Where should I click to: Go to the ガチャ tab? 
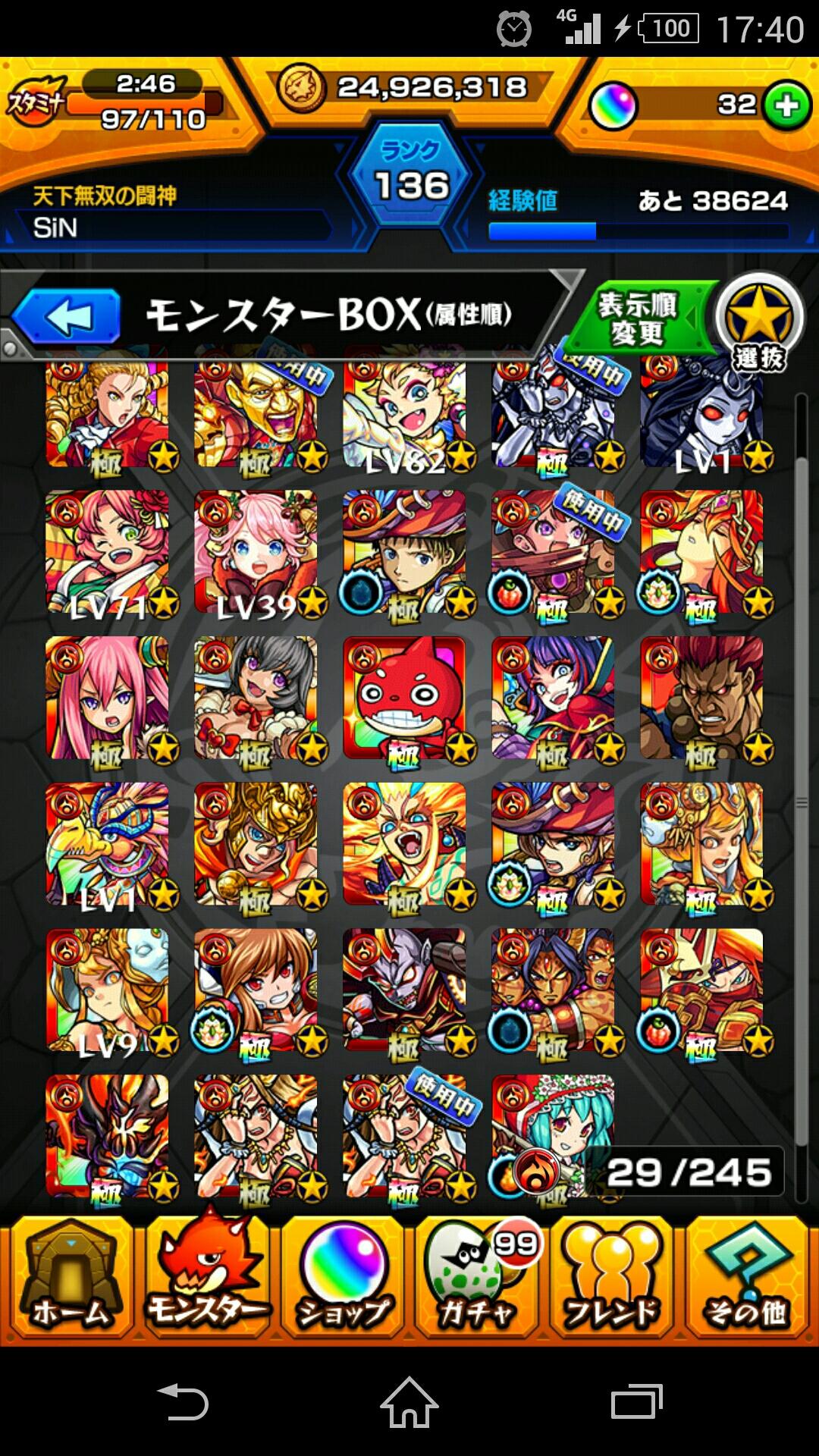point(476,1280)
